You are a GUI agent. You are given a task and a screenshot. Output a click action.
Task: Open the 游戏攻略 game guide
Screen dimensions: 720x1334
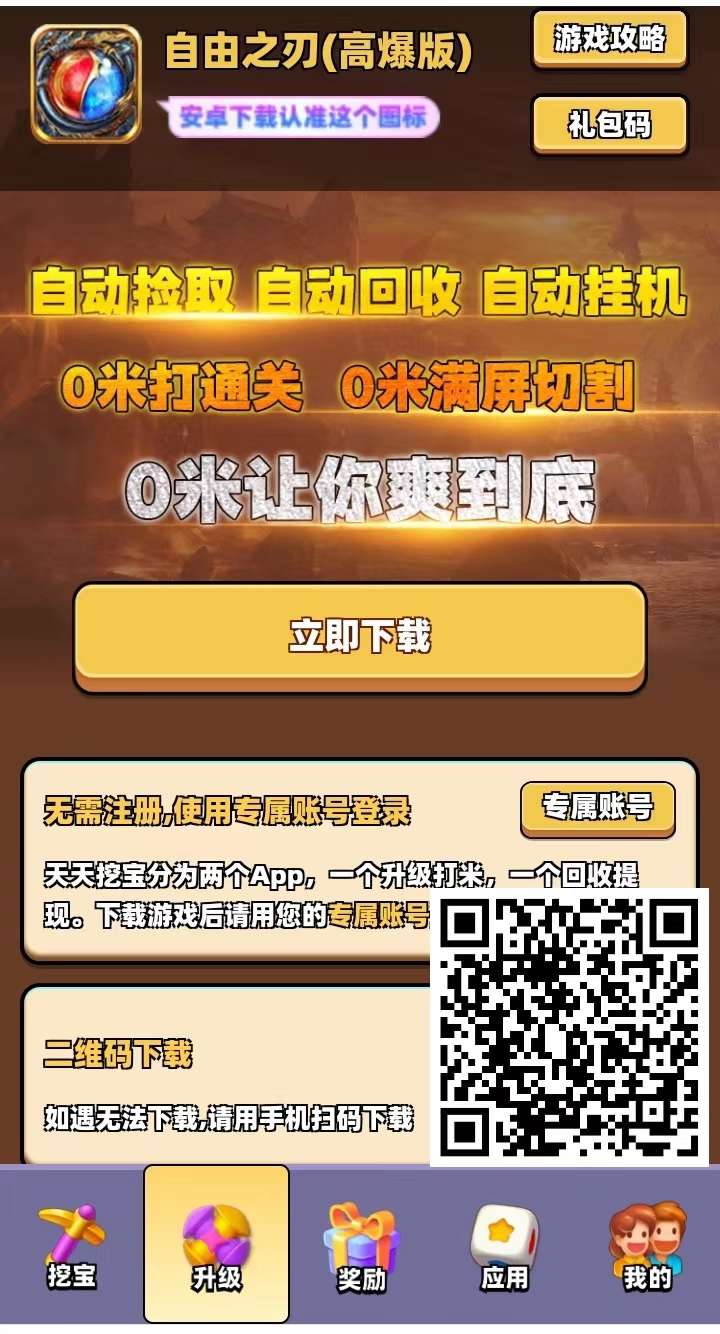(609, 39)
